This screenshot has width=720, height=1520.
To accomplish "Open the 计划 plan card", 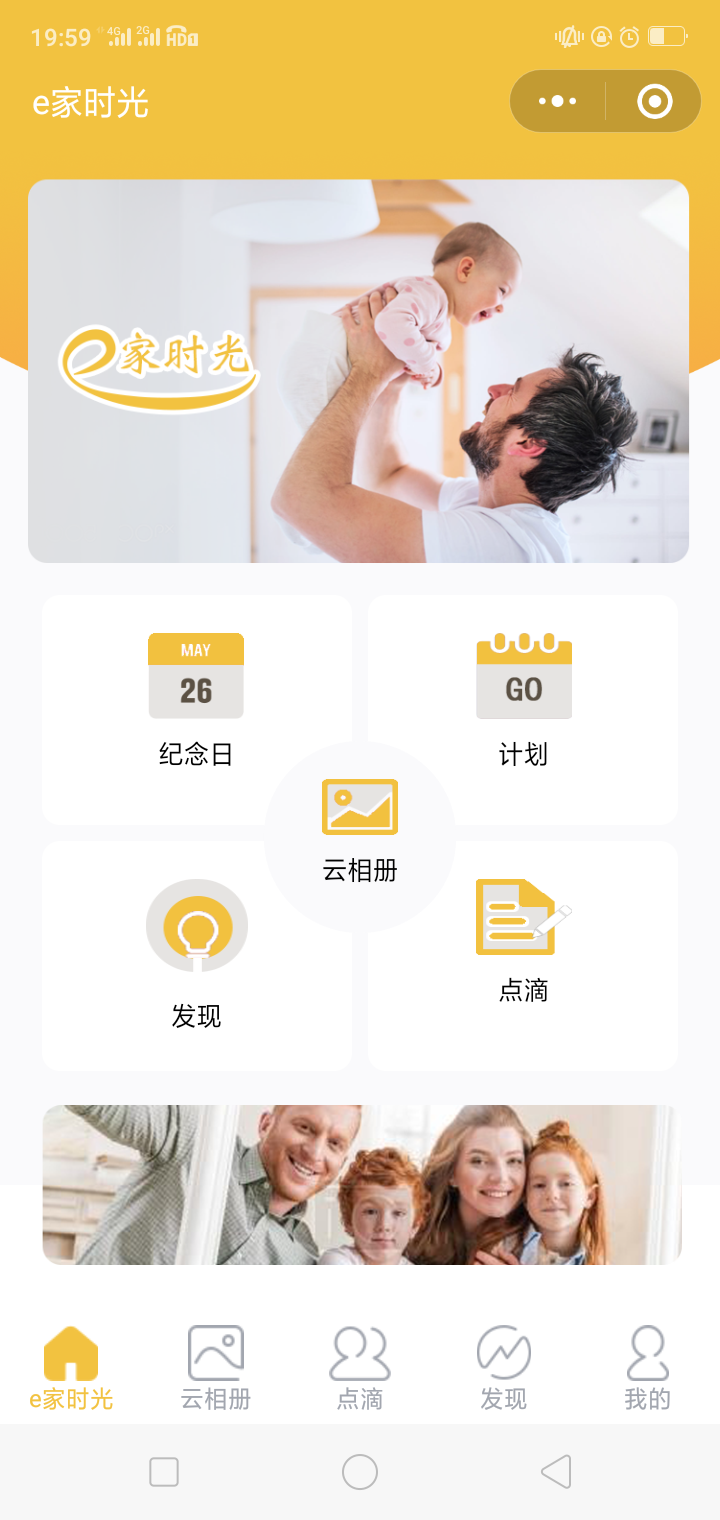I will 524,700.
